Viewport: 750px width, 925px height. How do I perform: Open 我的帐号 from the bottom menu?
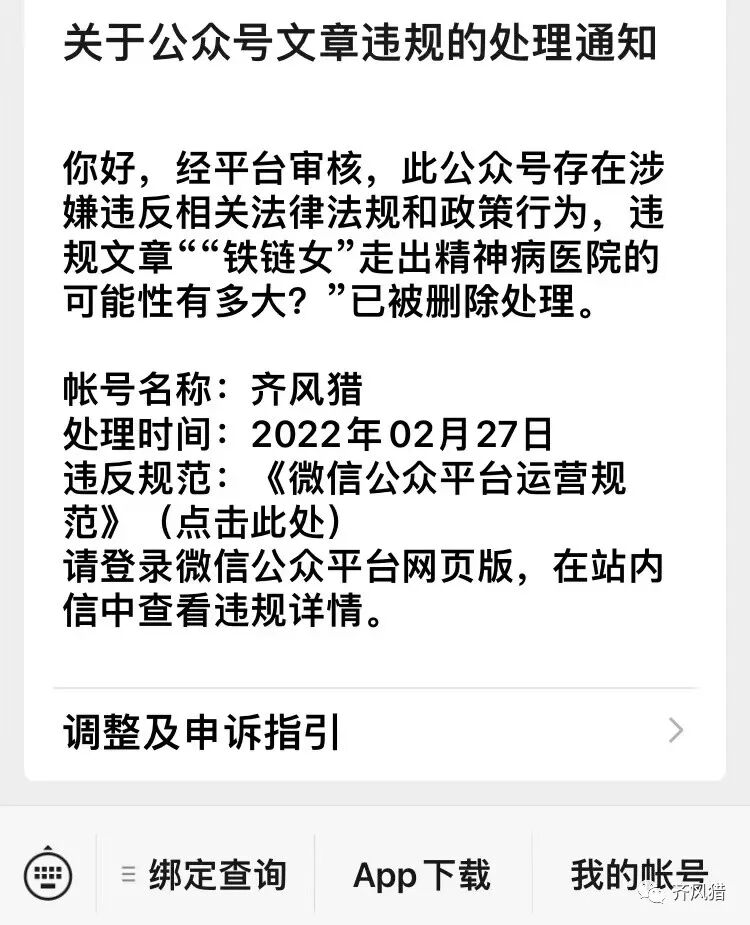tap(639, 874)
